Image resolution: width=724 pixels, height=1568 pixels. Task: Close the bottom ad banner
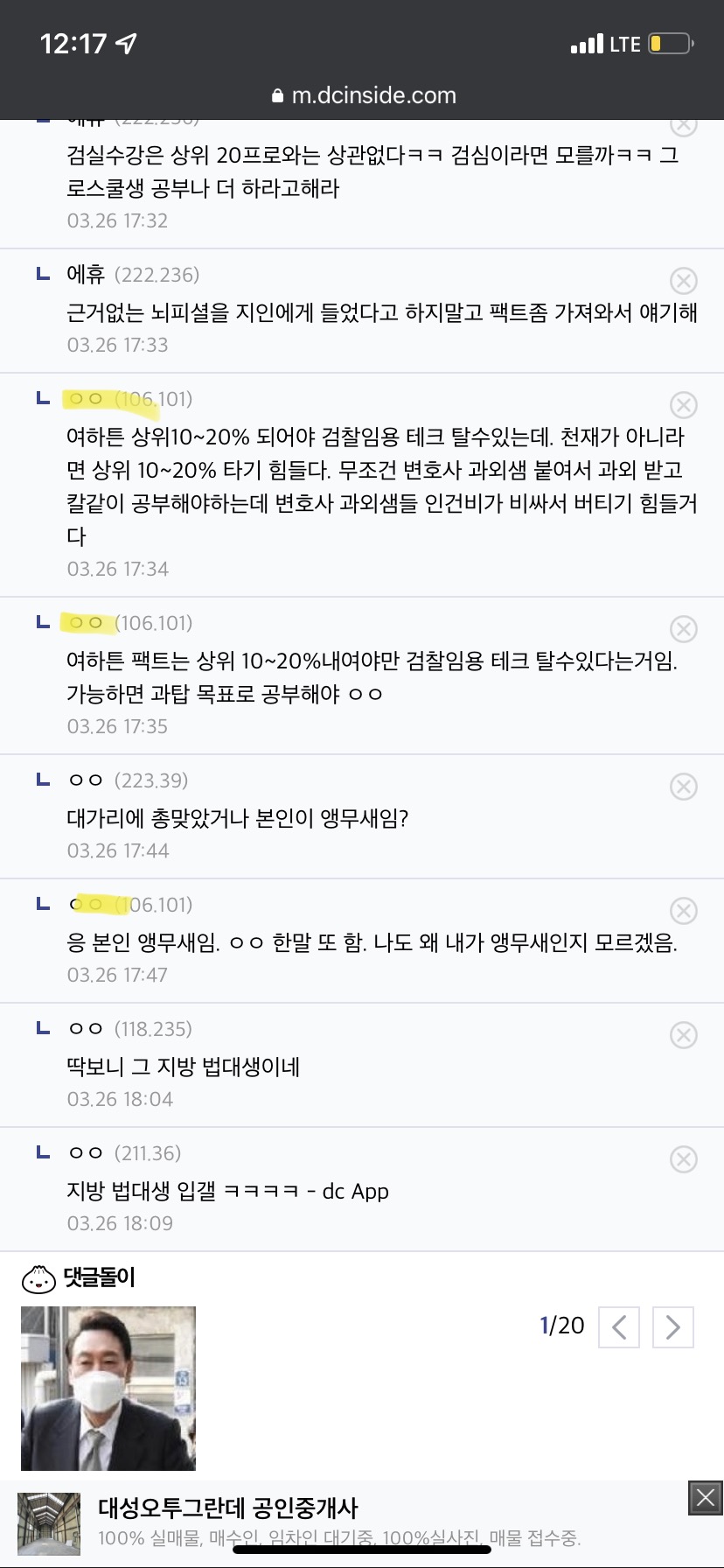(705, 1497)
